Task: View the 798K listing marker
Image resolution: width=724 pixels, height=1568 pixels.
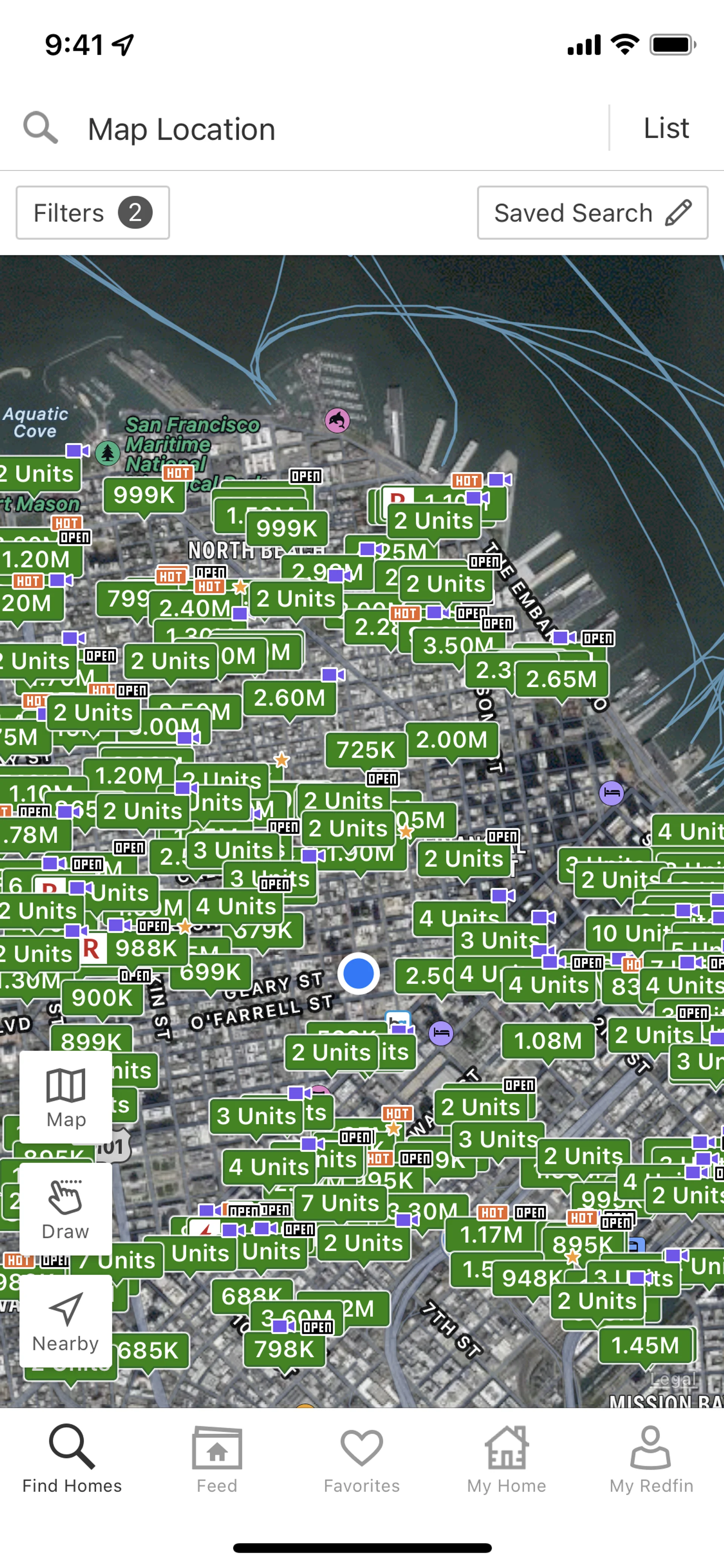Action: pyautogui.click(x=284, y=1349)
